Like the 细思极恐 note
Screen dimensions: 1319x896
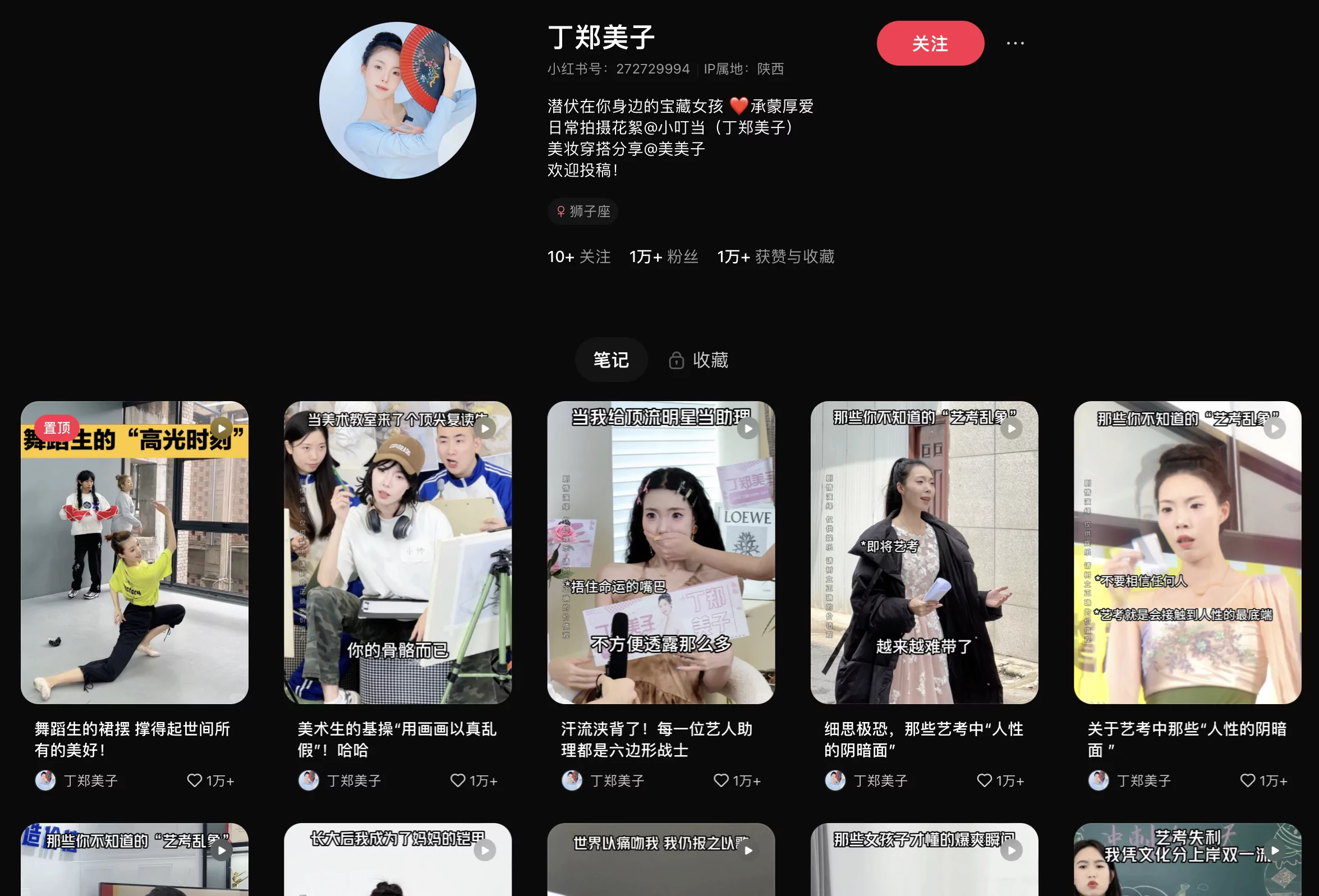[984, 780]
